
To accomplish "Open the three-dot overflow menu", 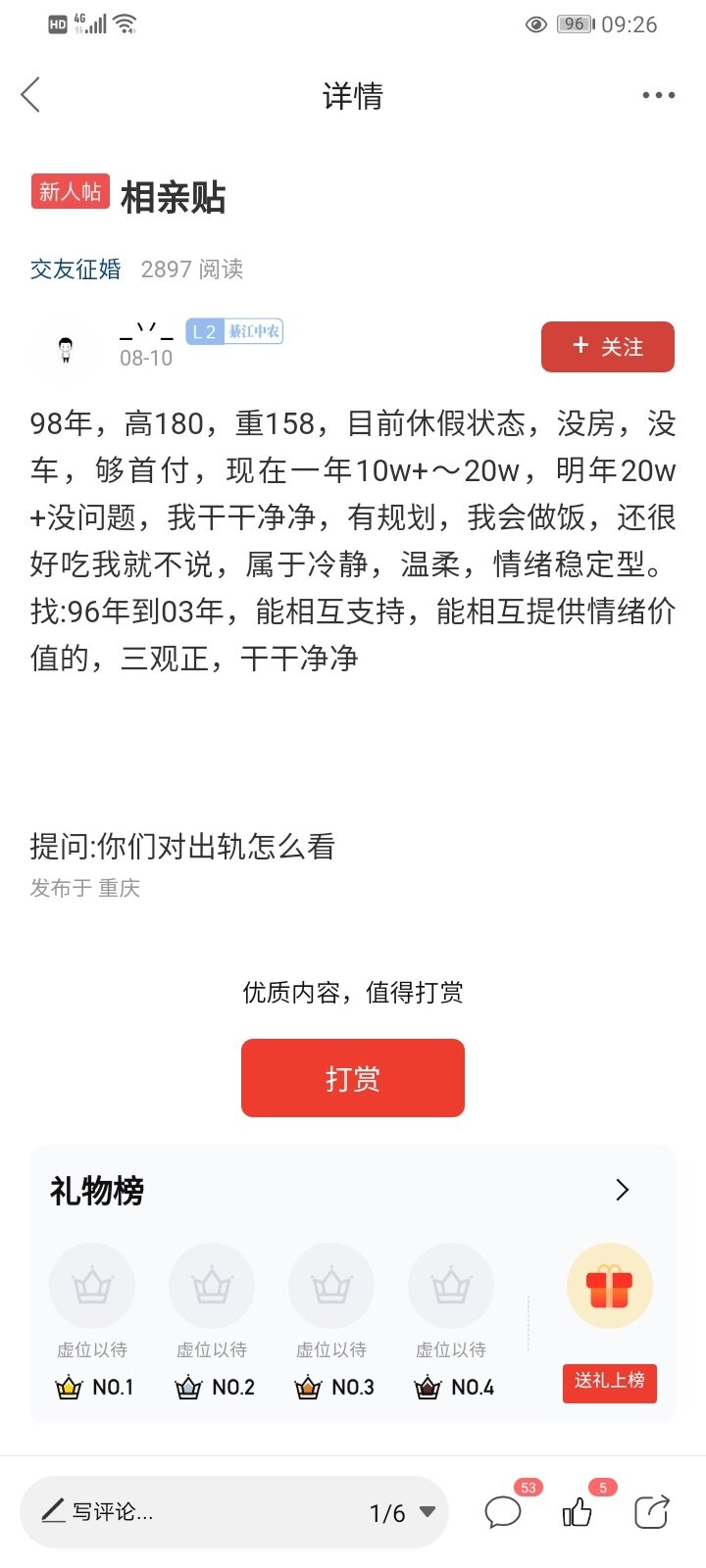I will click(x=658, y=95).
